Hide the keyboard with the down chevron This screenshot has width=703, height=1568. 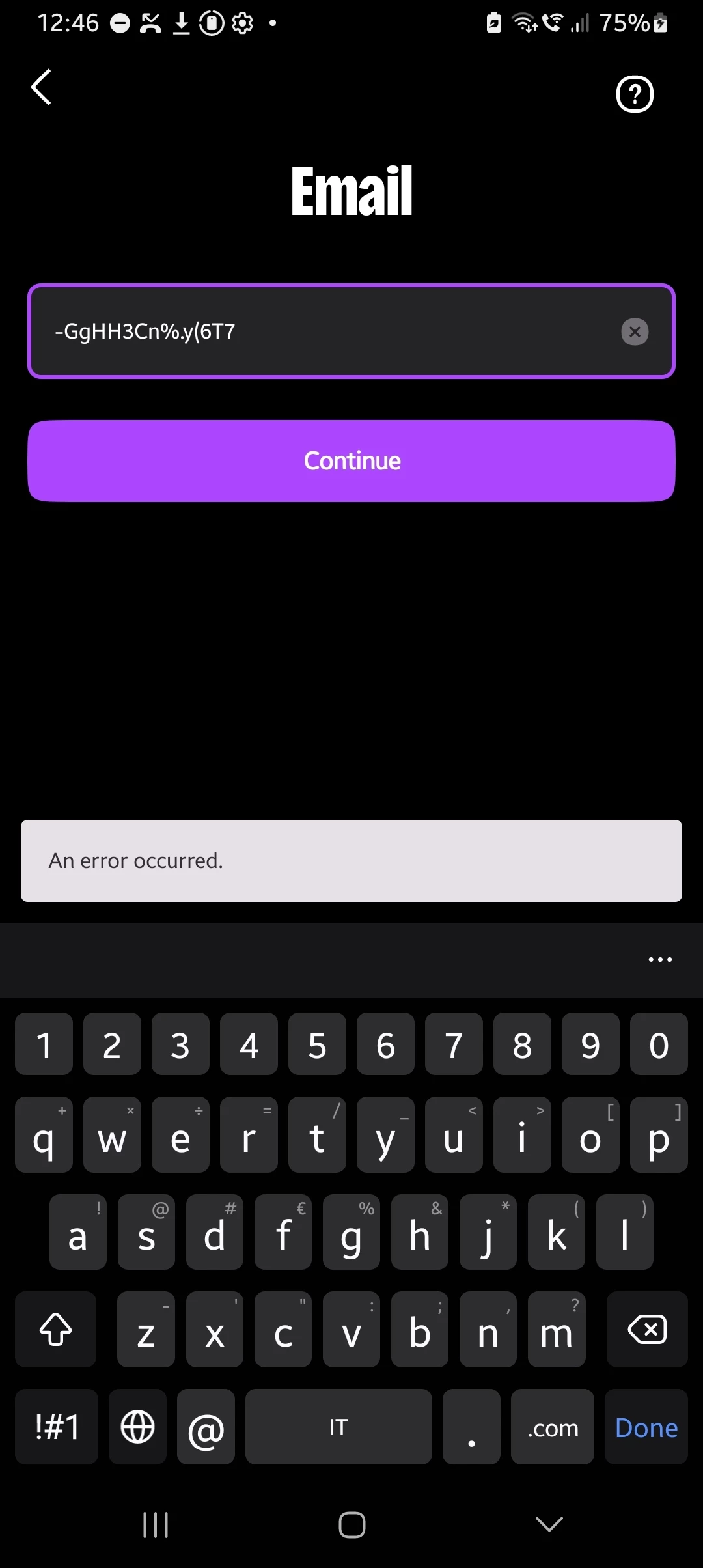tap(549, 1524)
